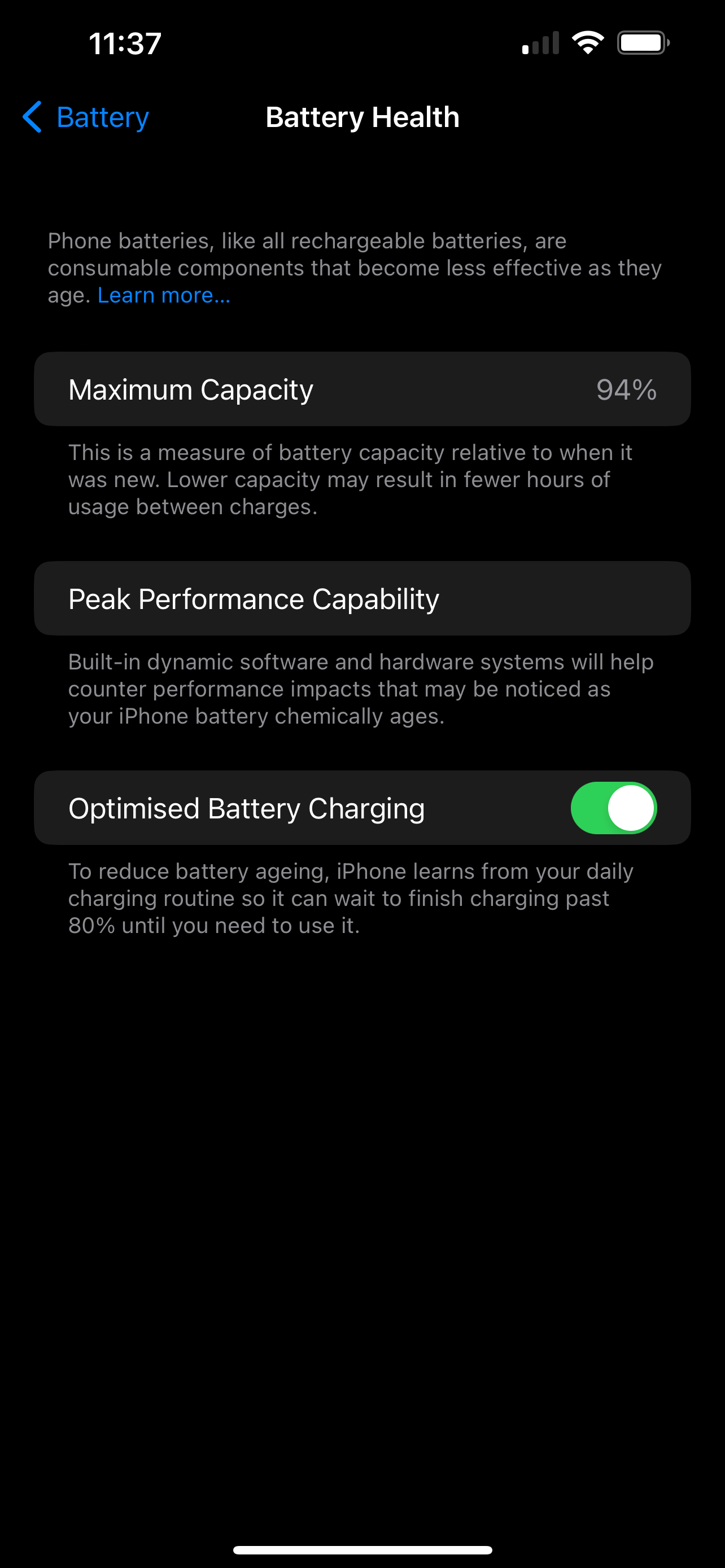
Task: Open the Maximum Capacity row
Action: (x=362, y=389)
